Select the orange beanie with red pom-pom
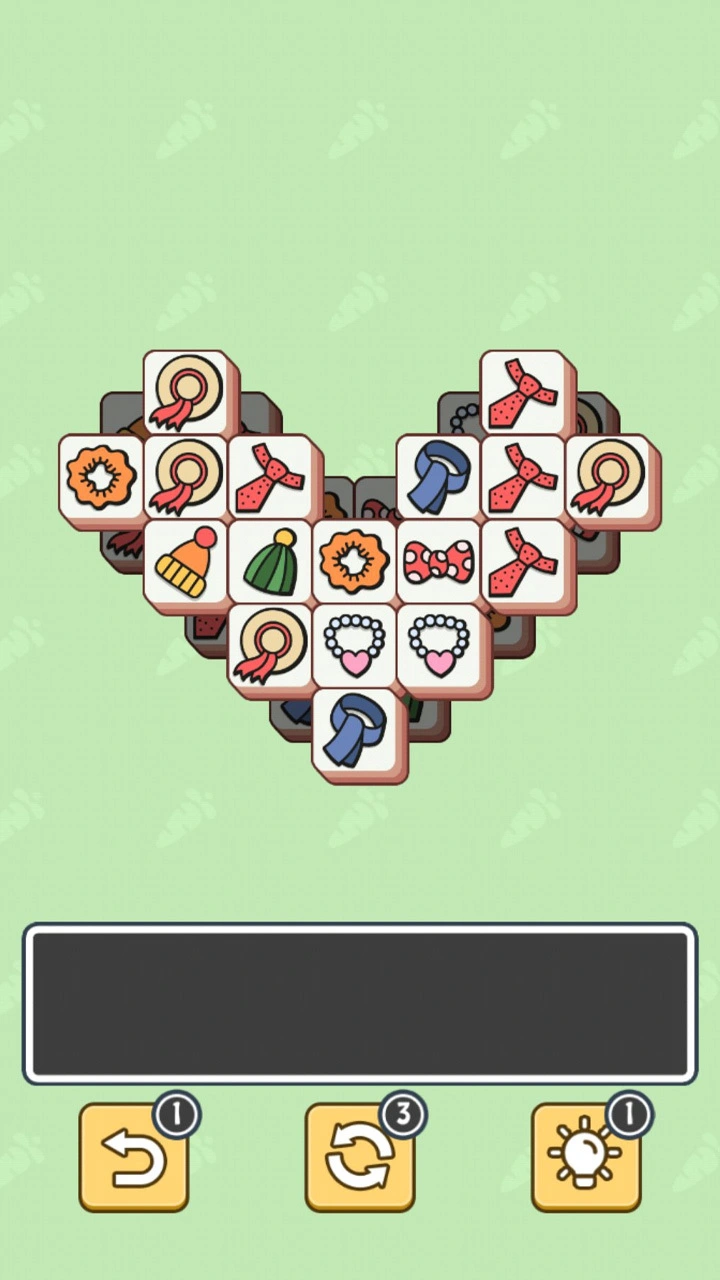The height and width of the screenshot is (1280, 720). tap(186, 563)
